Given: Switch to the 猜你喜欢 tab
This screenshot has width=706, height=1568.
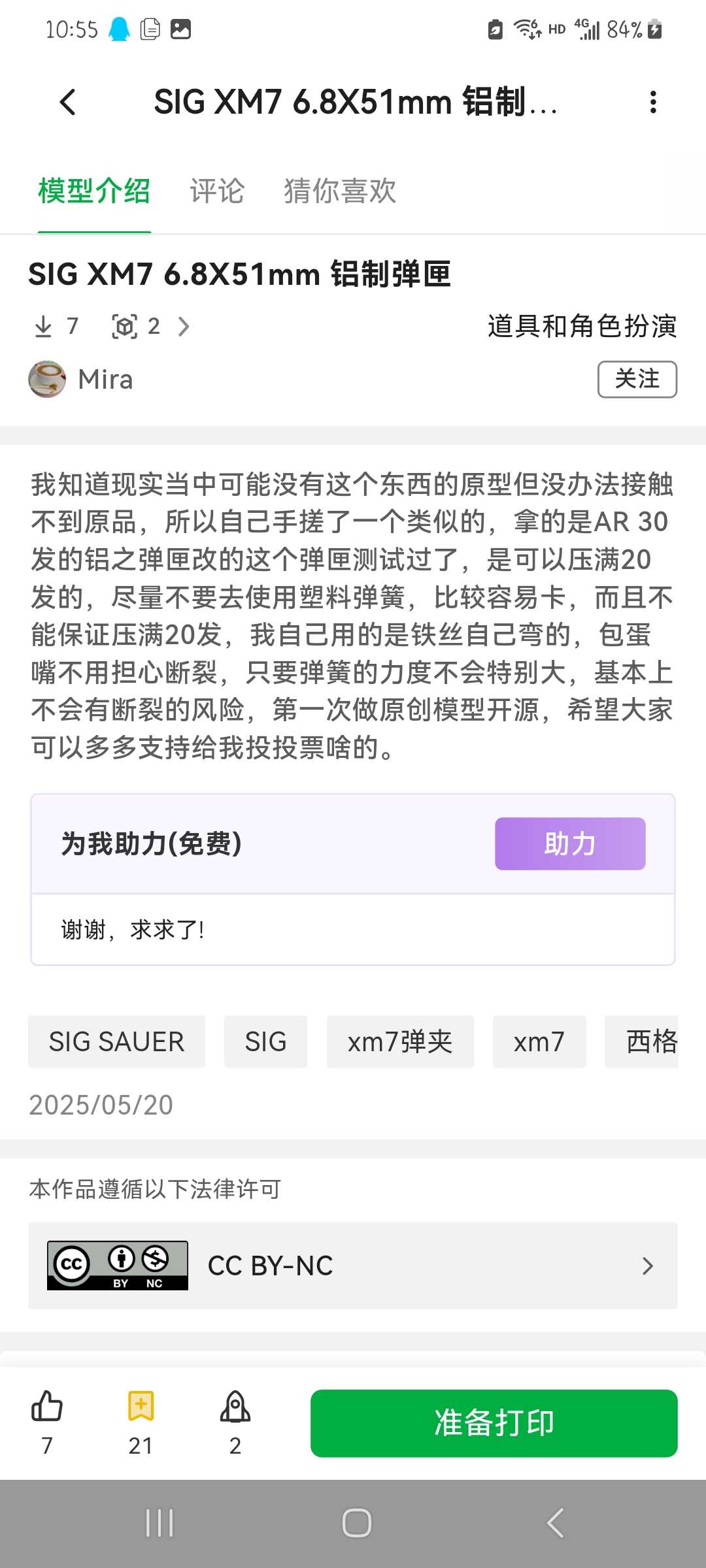Looking at the screenshot, I should pyautogui.click(x=340, y=191).
